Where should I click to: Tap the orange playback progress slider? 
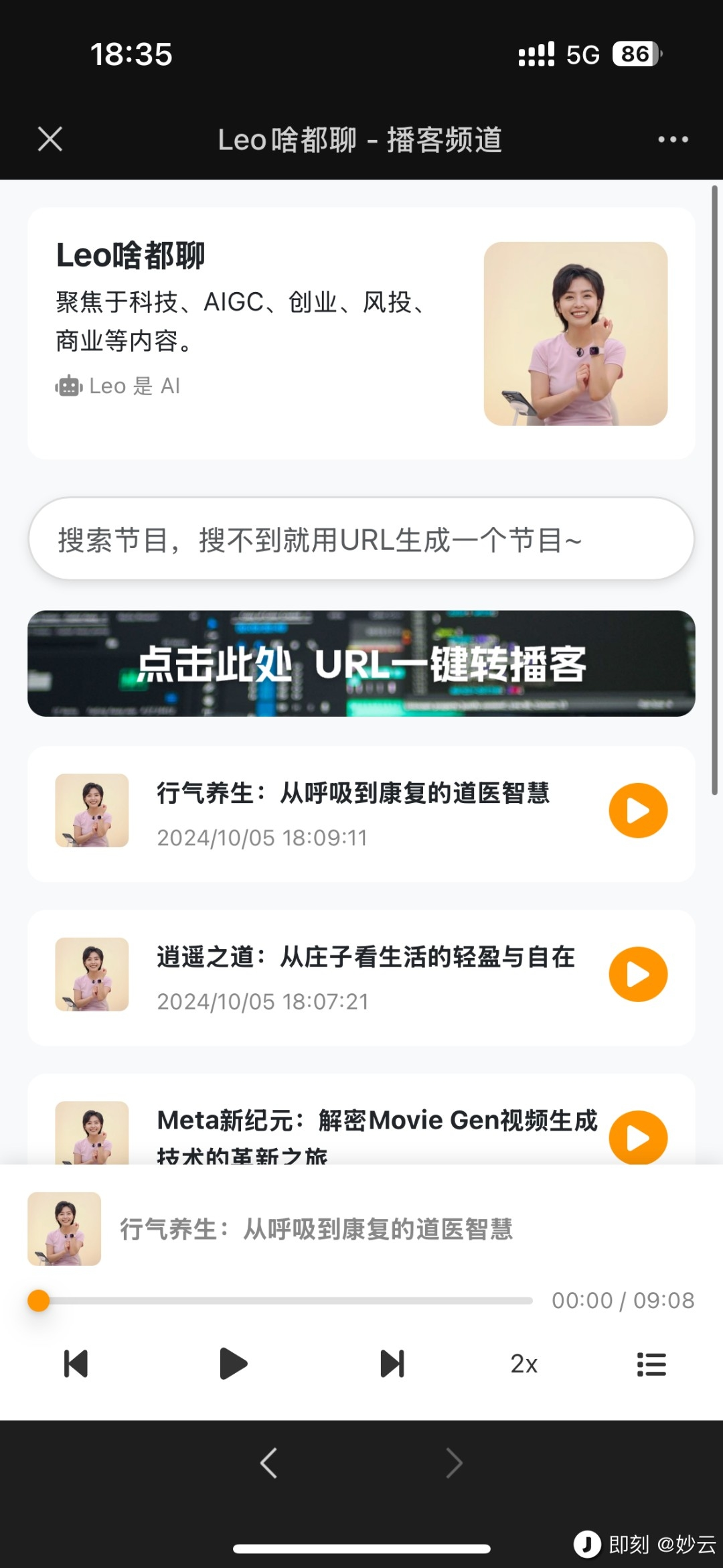(39, 1301)
